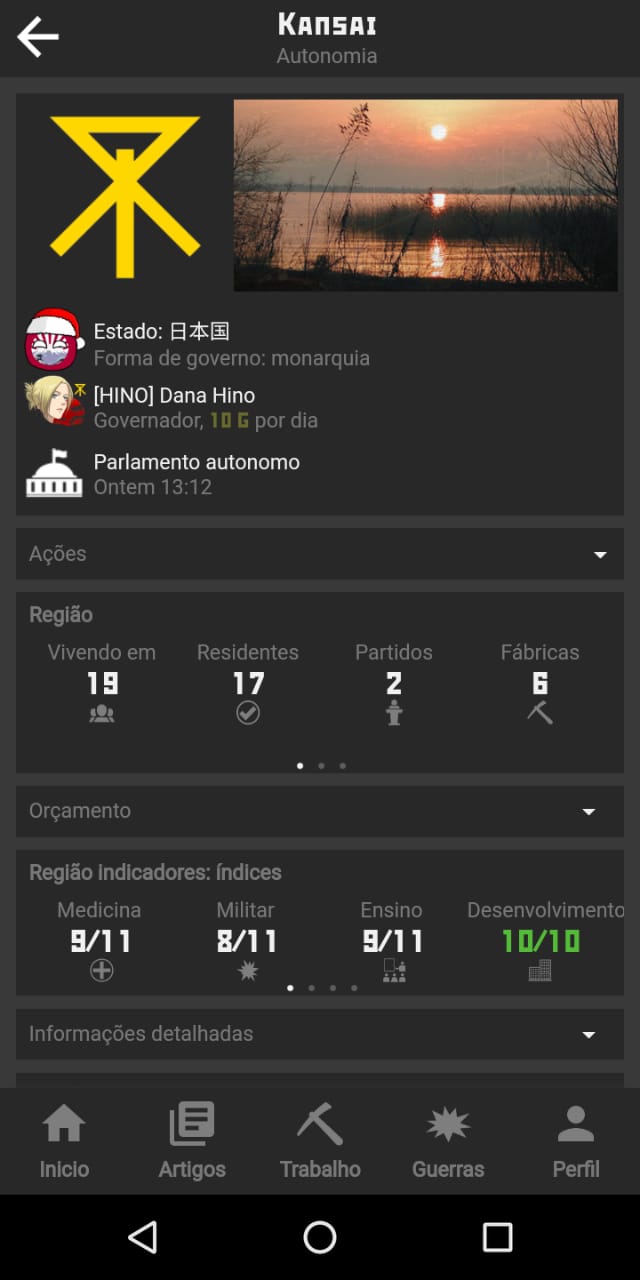640x1280 pixels.
Task: View the Vivendo em population list
Action: [102, 685]
